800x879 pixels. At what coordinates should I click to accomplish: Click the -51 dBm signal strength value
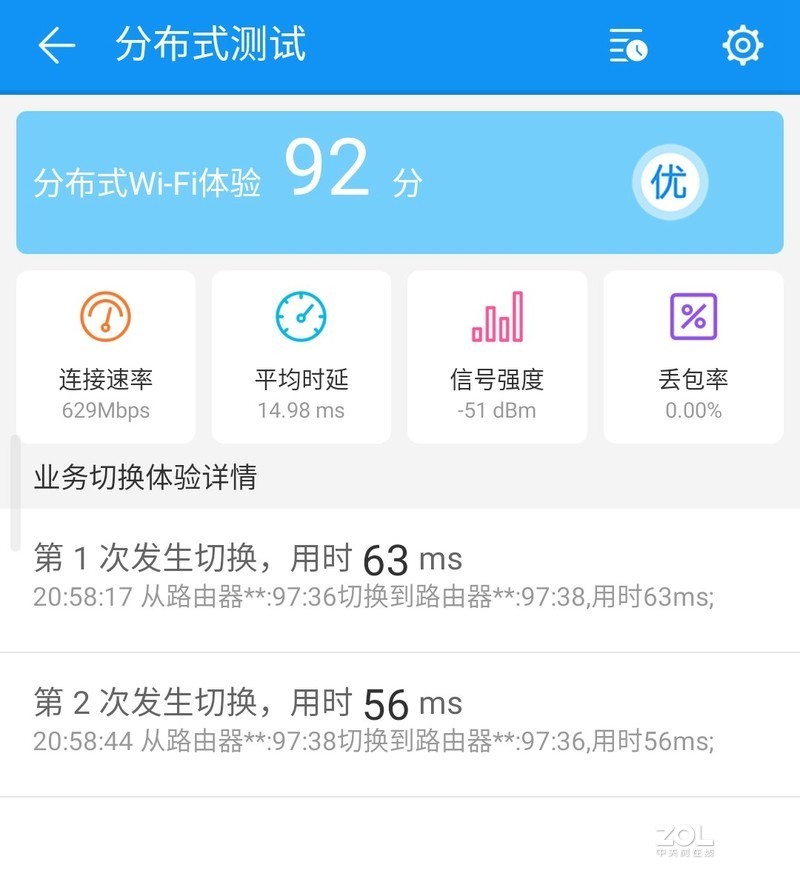point(497,409)
